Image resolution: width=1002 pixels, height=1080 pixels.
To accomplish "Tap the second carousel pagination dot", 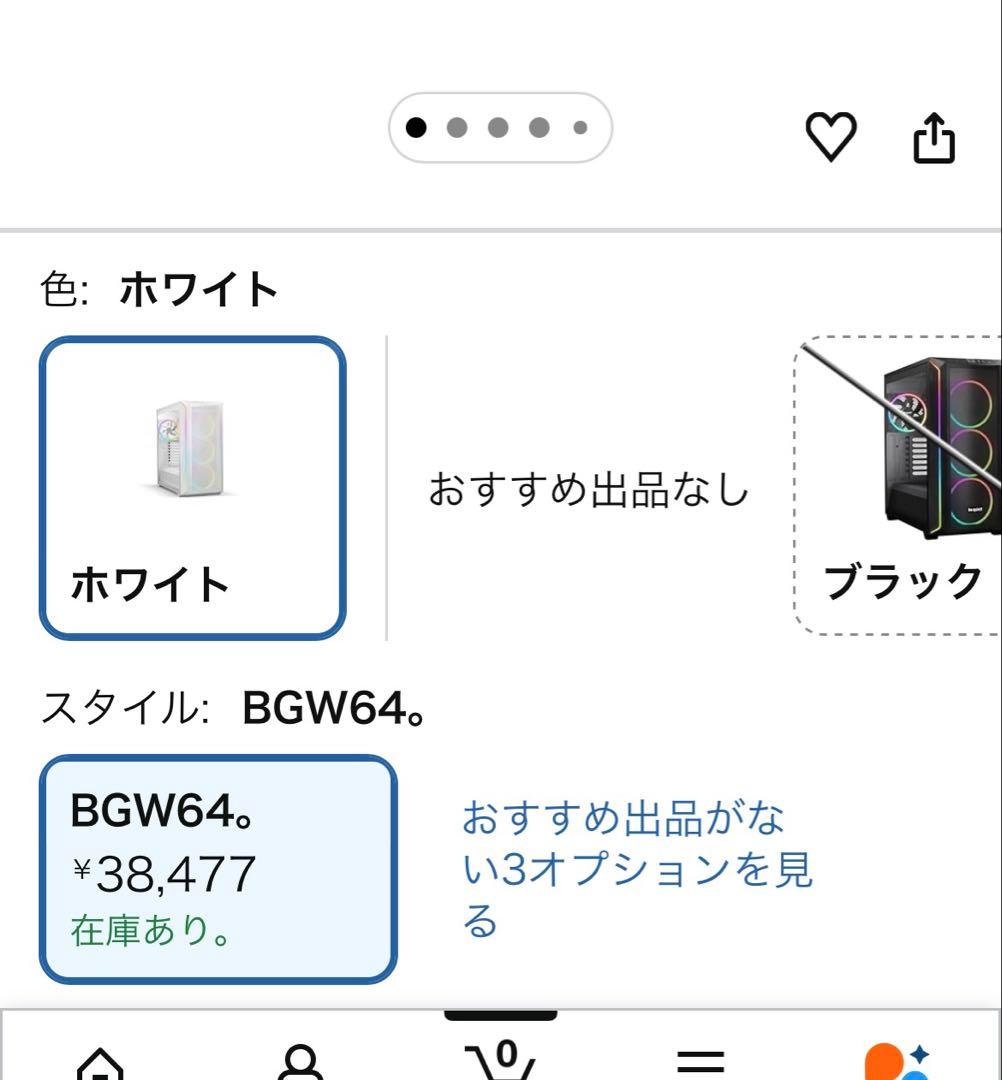I will pyautogui.click(x=459, y=127).
